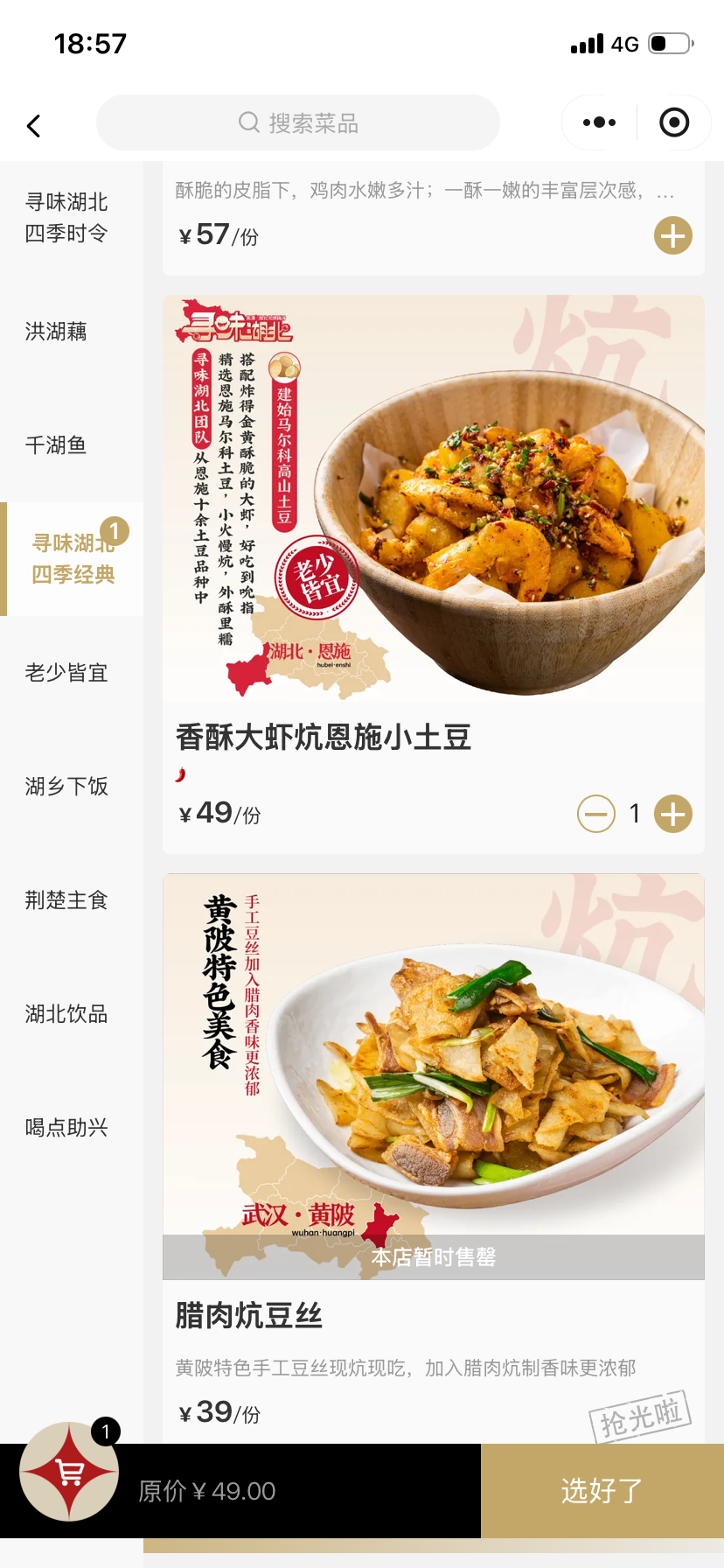Open the mini-program three-dot menu
Viewport: 724px width, 1568px height.
[x=599, y=122]
